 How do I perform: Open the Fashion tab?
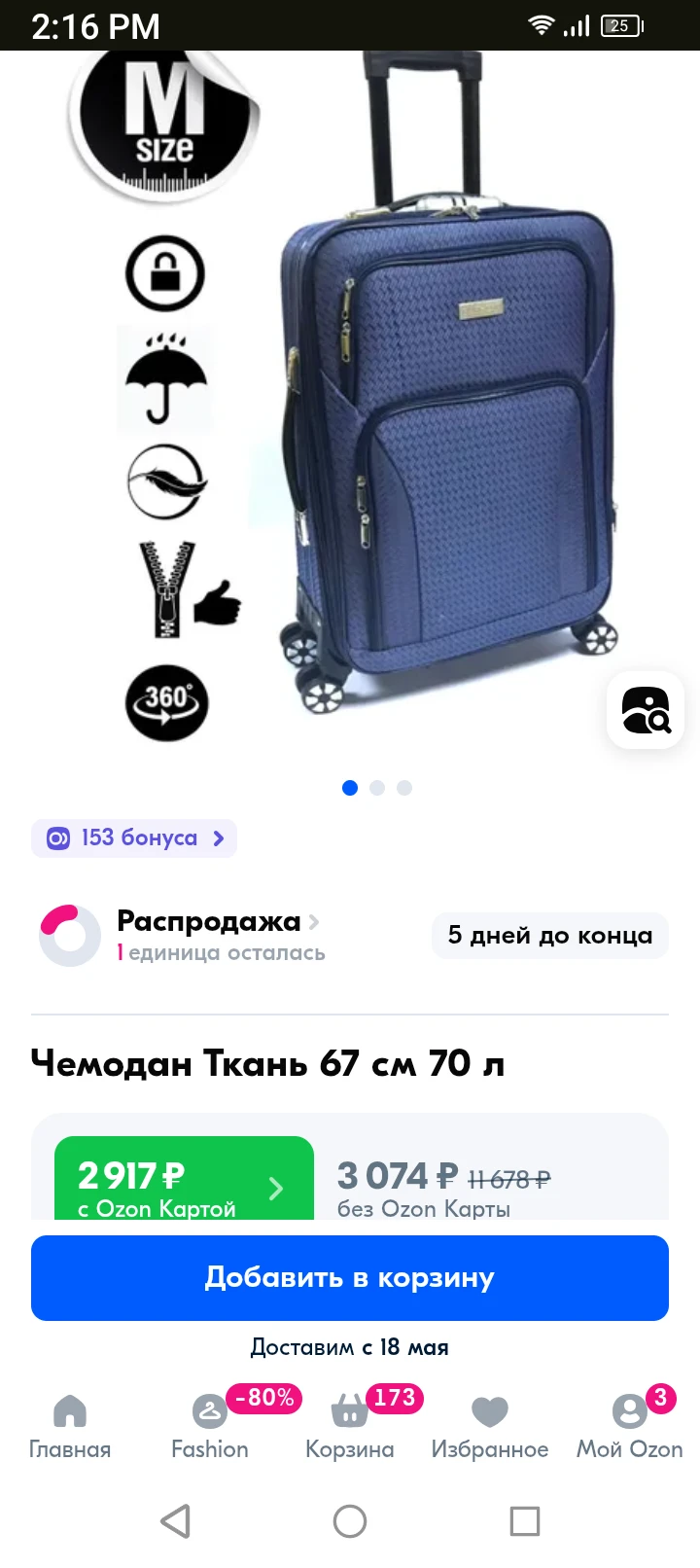pyautogui.click(x=210, y=1427)
